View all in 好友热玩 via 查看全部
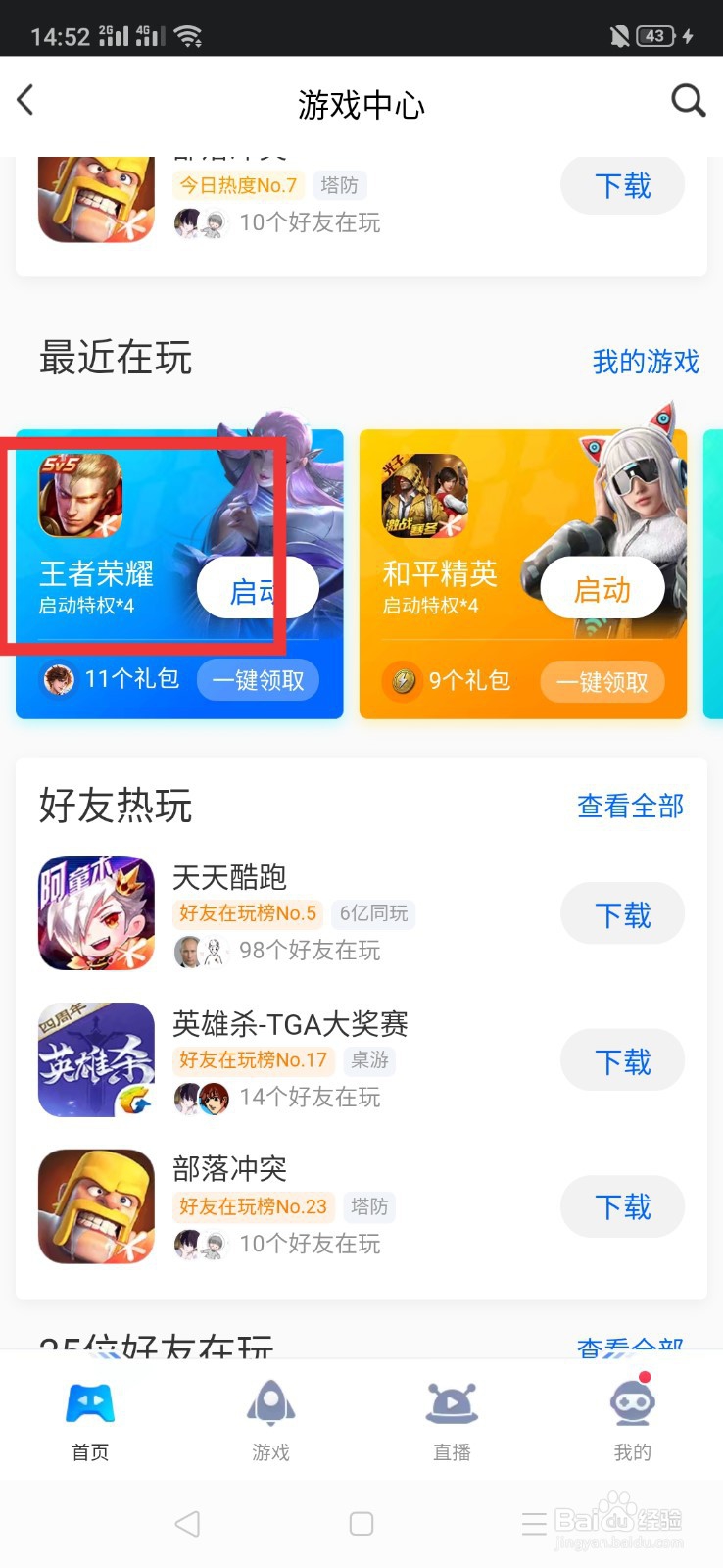This screenshot has height=1568, width=723. pyautogui.click(x=630, y=806)
